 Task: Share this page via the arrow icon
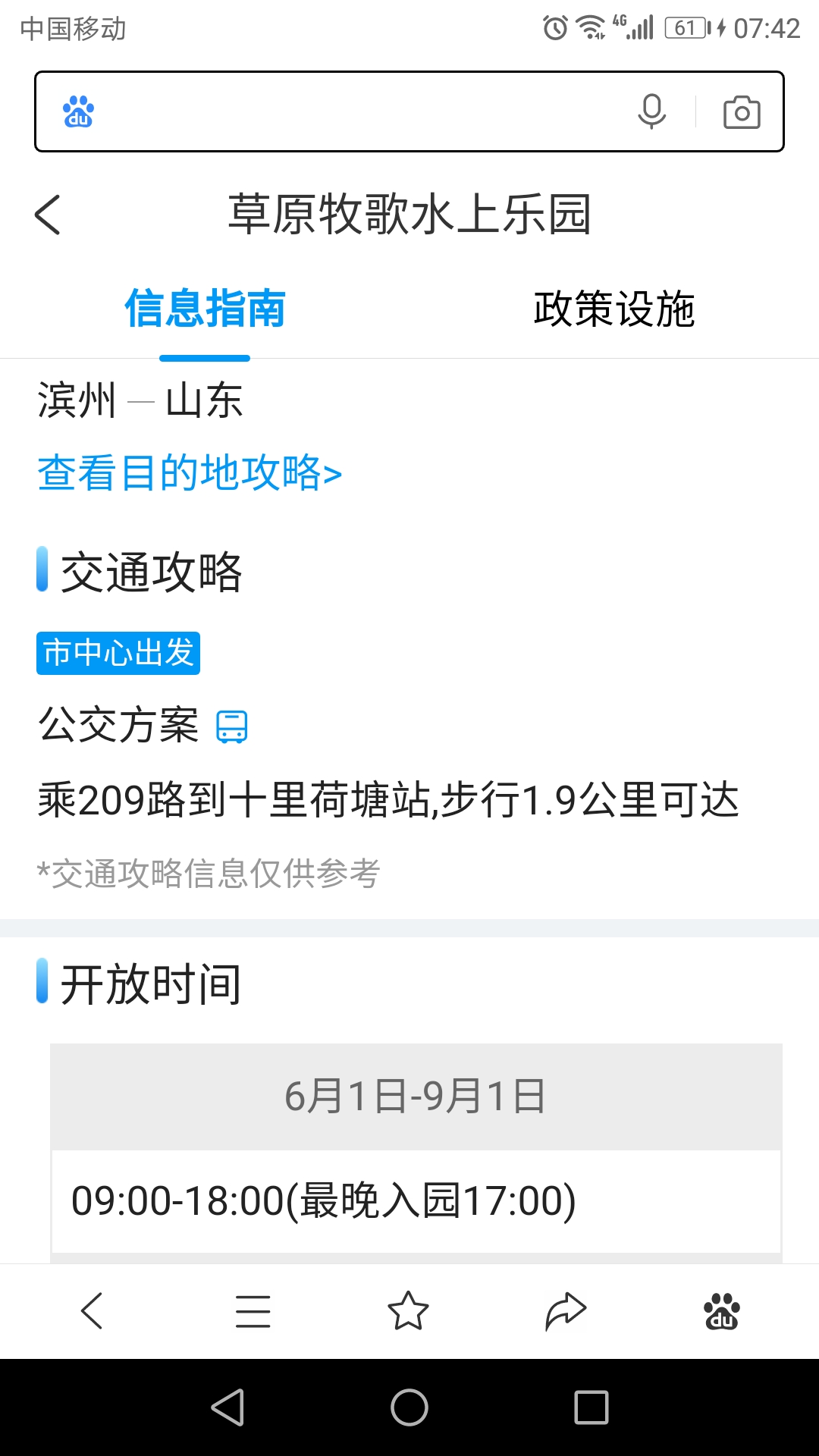(x=566, y=1310)
